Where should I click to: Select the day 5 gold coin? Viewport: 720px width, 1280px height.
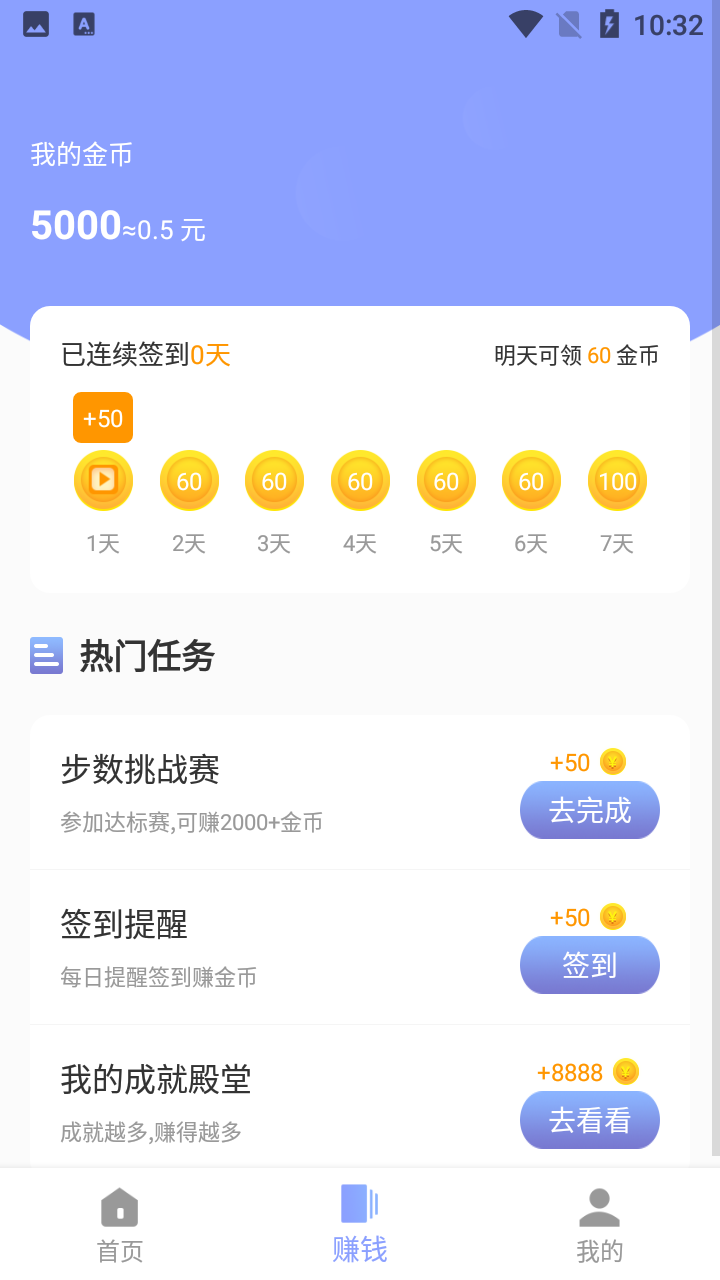(446, 480)
